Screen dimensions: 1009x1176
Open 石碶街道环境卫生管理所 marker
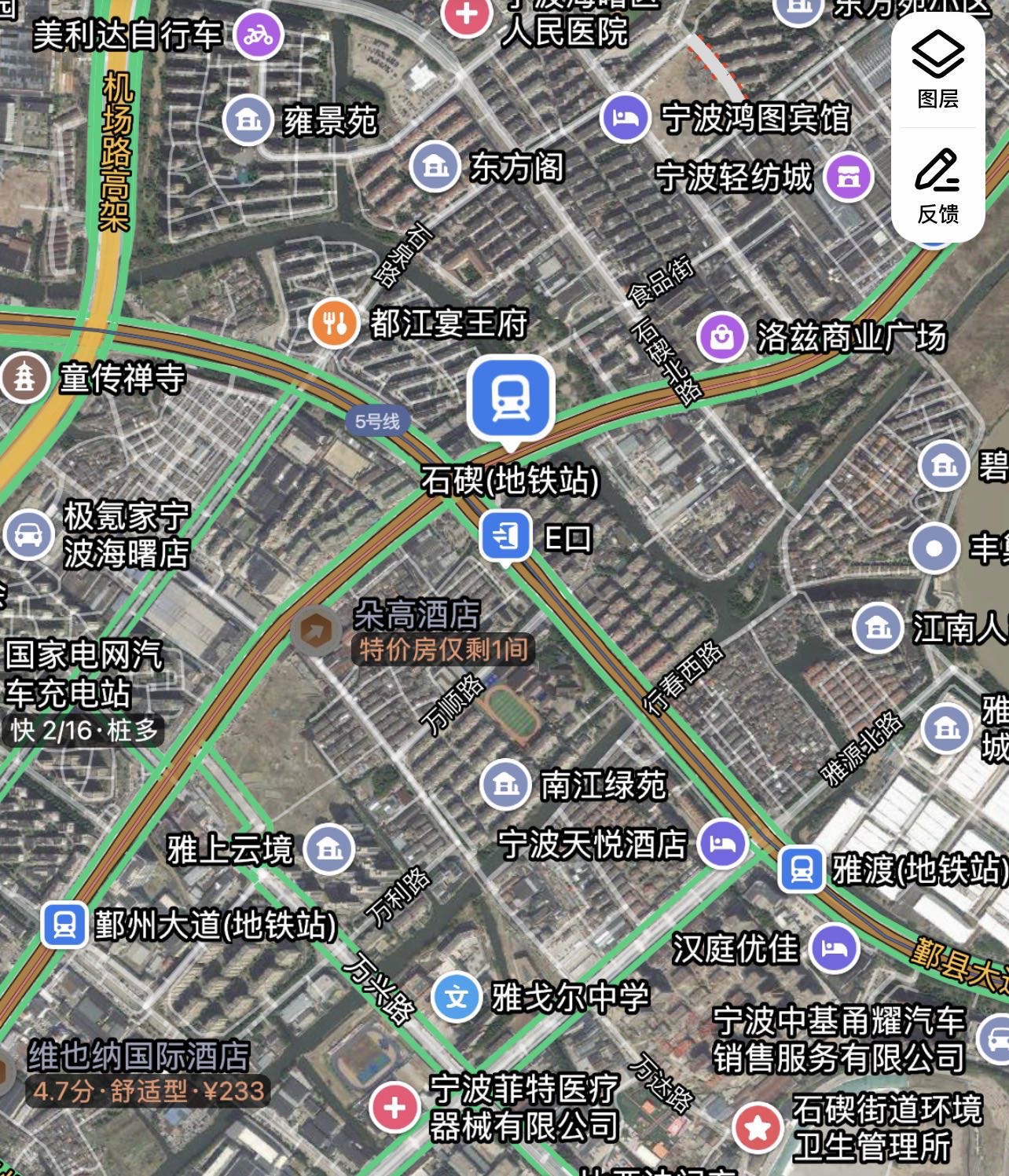[x=758, y=1127]
